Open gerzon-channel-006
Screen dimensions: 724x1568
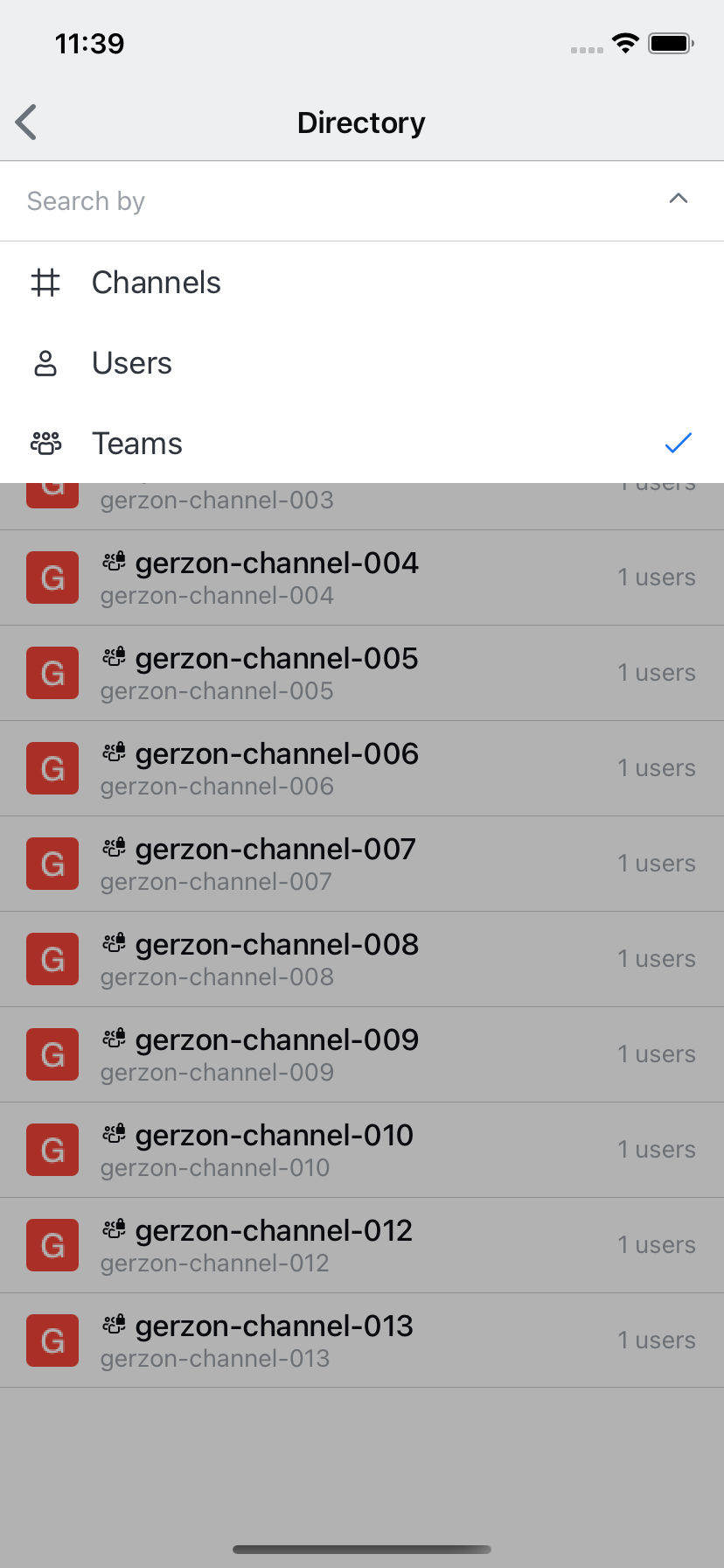[276, 768]
